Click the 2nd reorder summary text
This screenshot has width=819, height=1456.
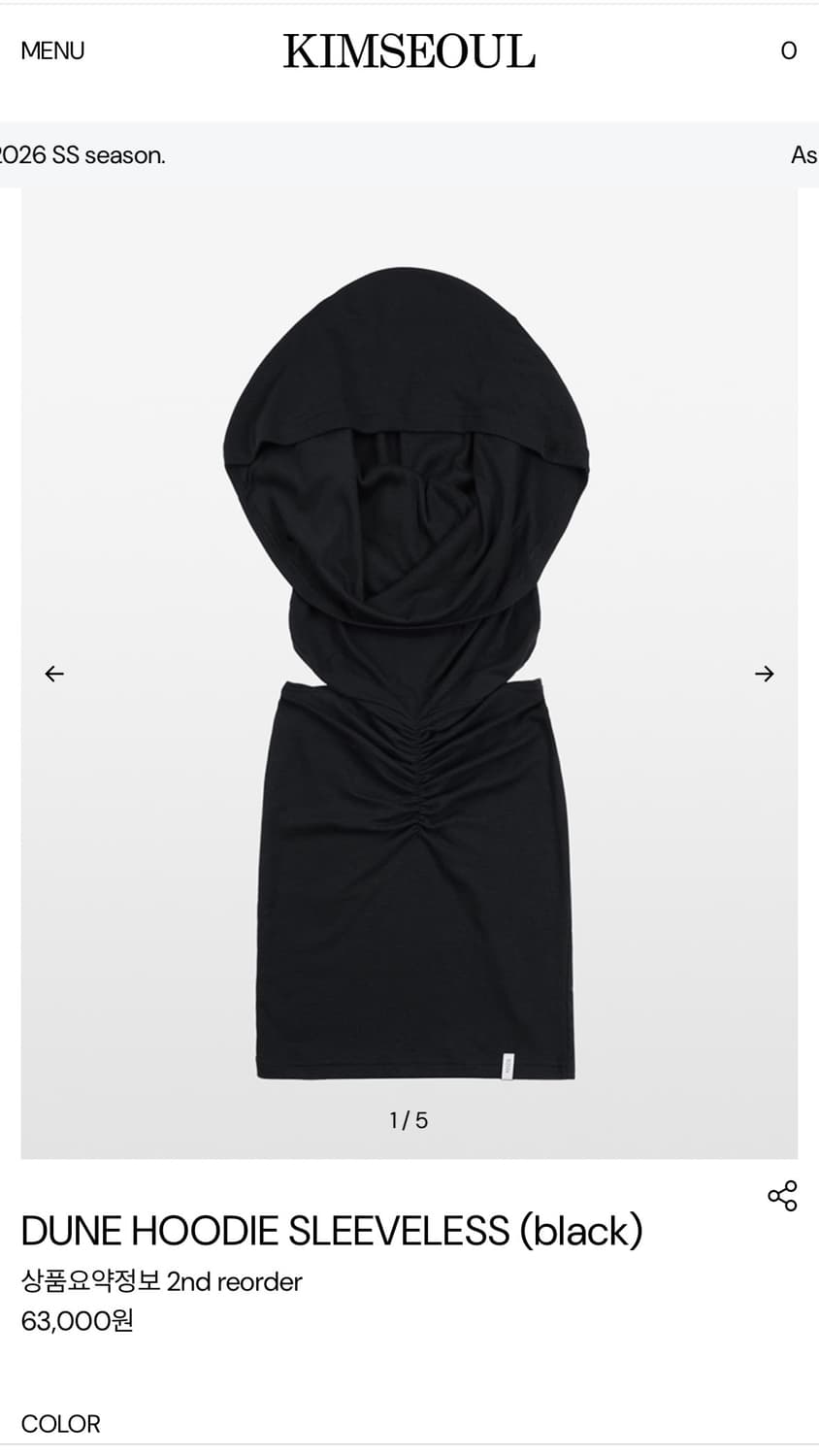pyautogui.click(x=162, y=1281)
